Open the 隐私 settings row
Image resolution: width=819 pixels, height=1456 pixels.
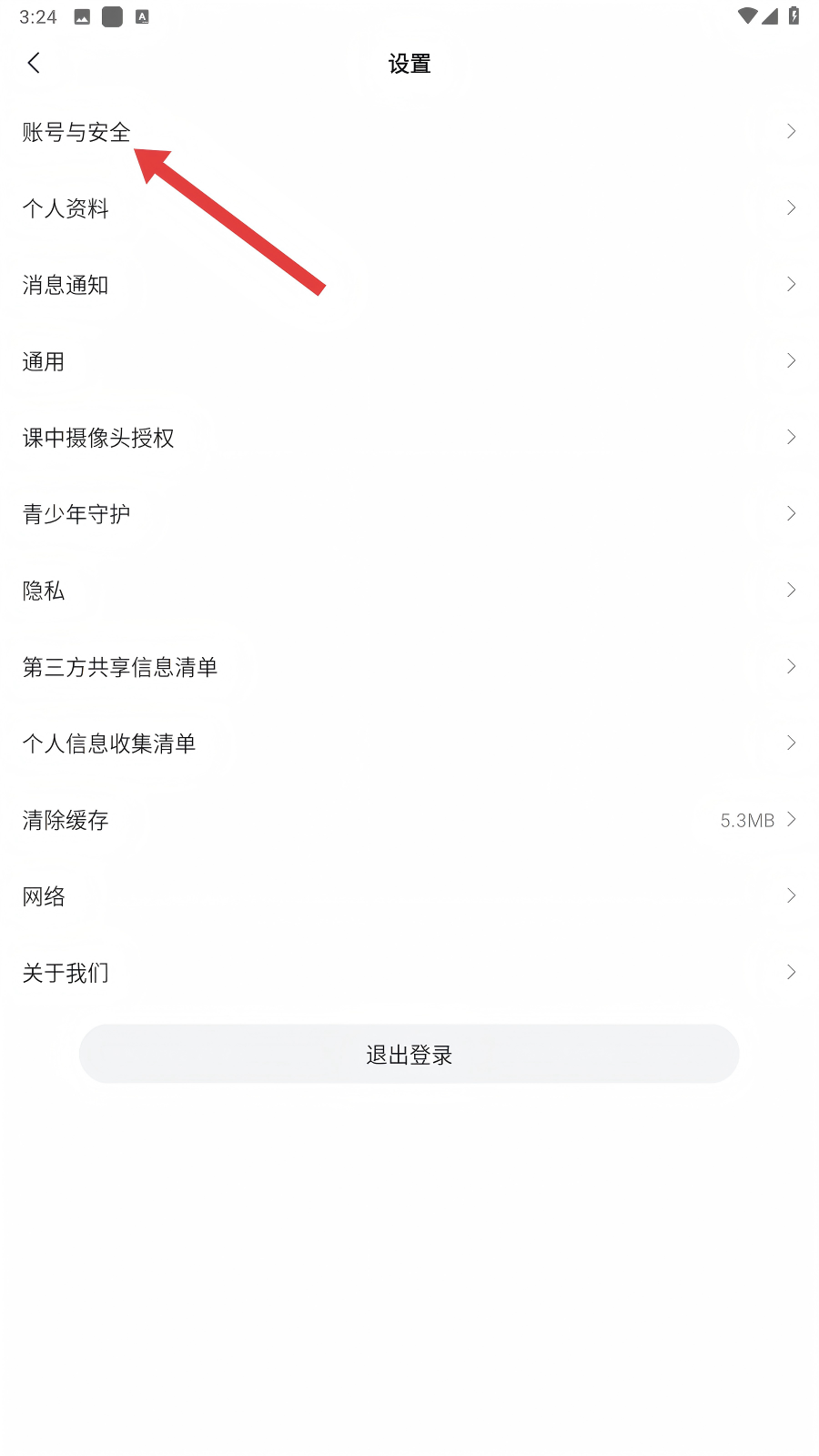coord(44,591)
